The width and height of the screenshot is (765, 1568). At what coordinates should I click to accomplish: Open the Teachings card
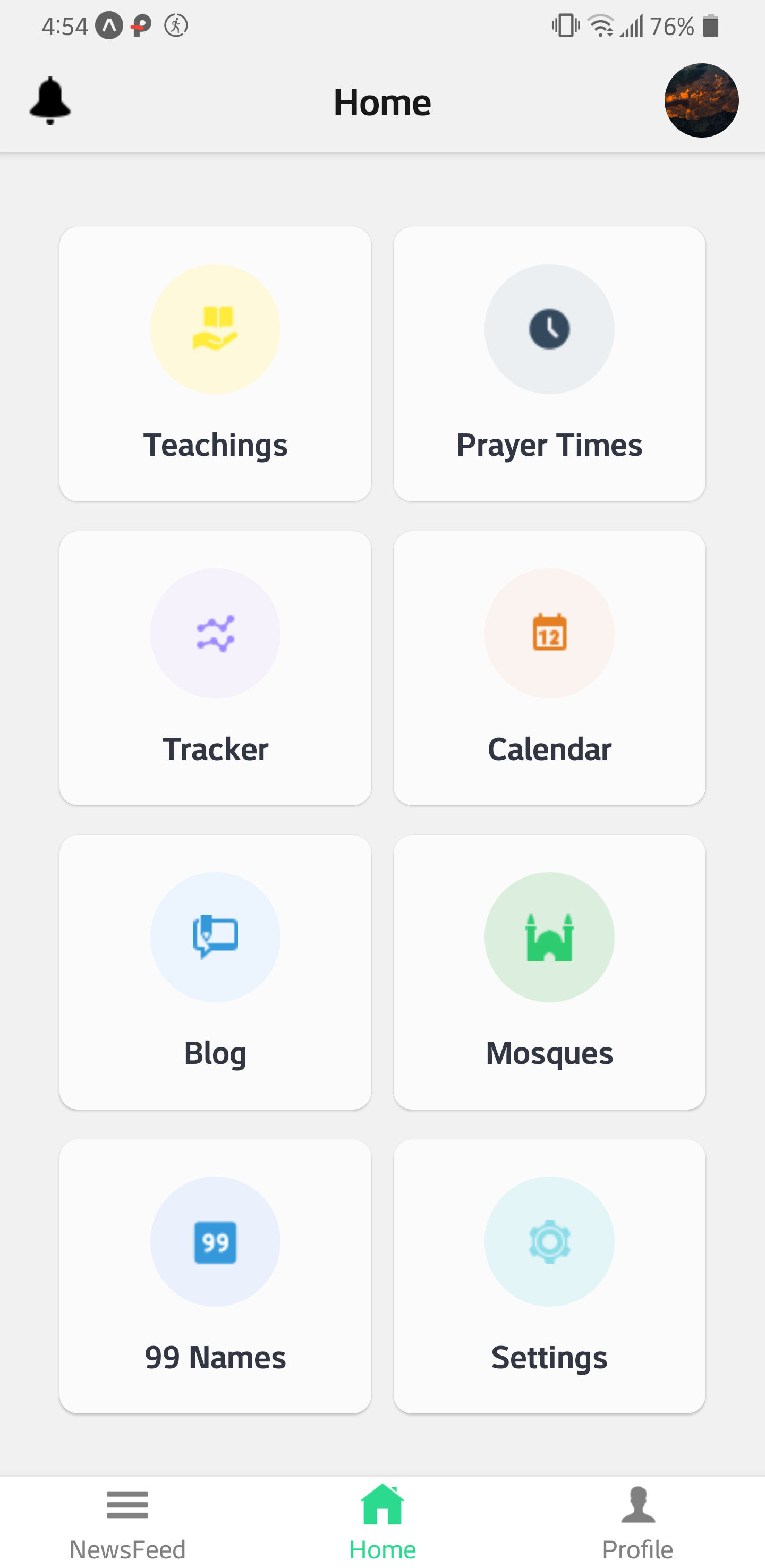[216, 364]
